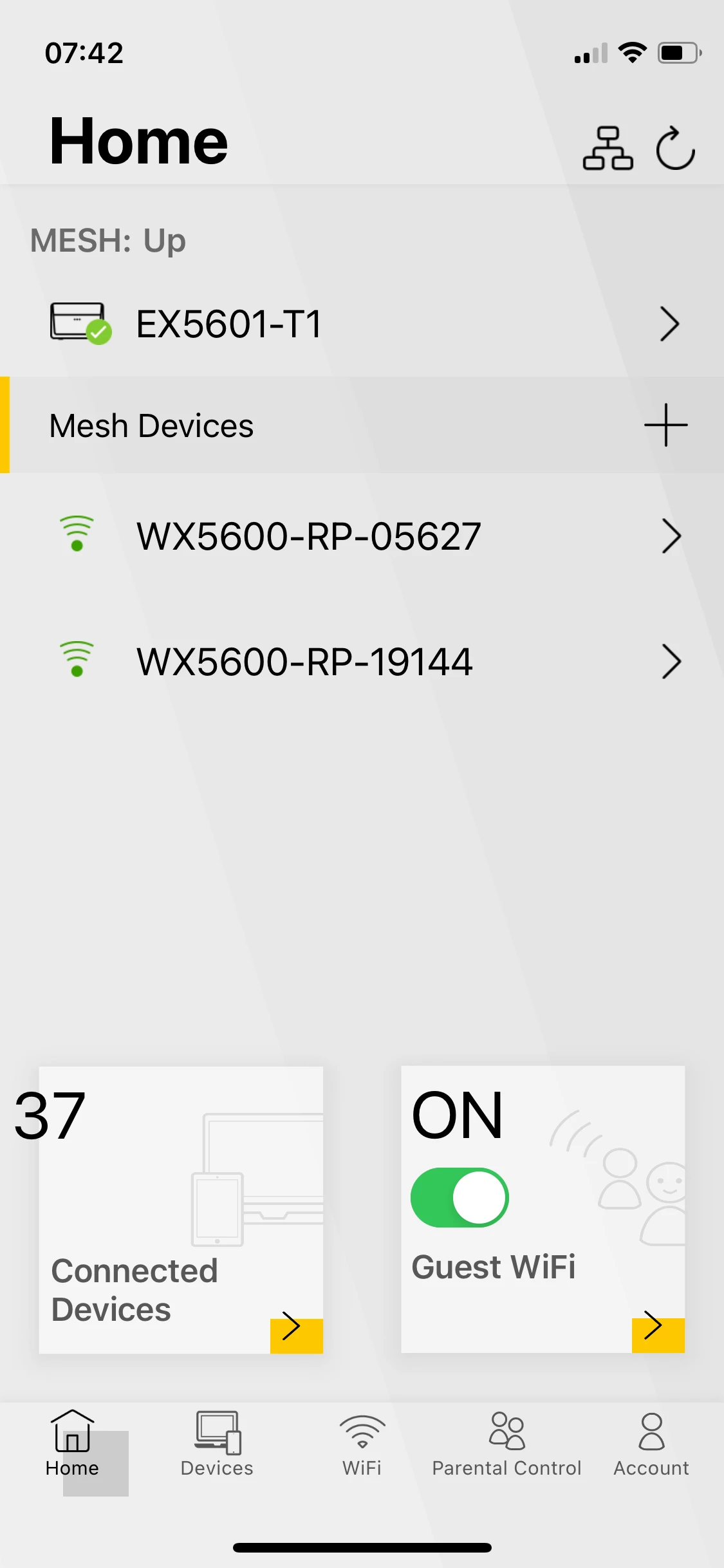Open Guest WiFi settings arrow
The width and height of the screenshot is (724, 1568).
658,1335
